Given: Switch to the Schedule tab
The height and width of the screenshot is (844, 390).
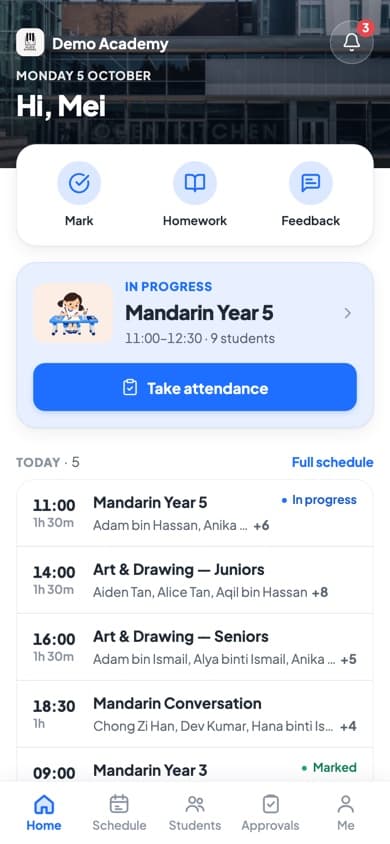Looking at the screenshot, I should (x=119, y=813).
